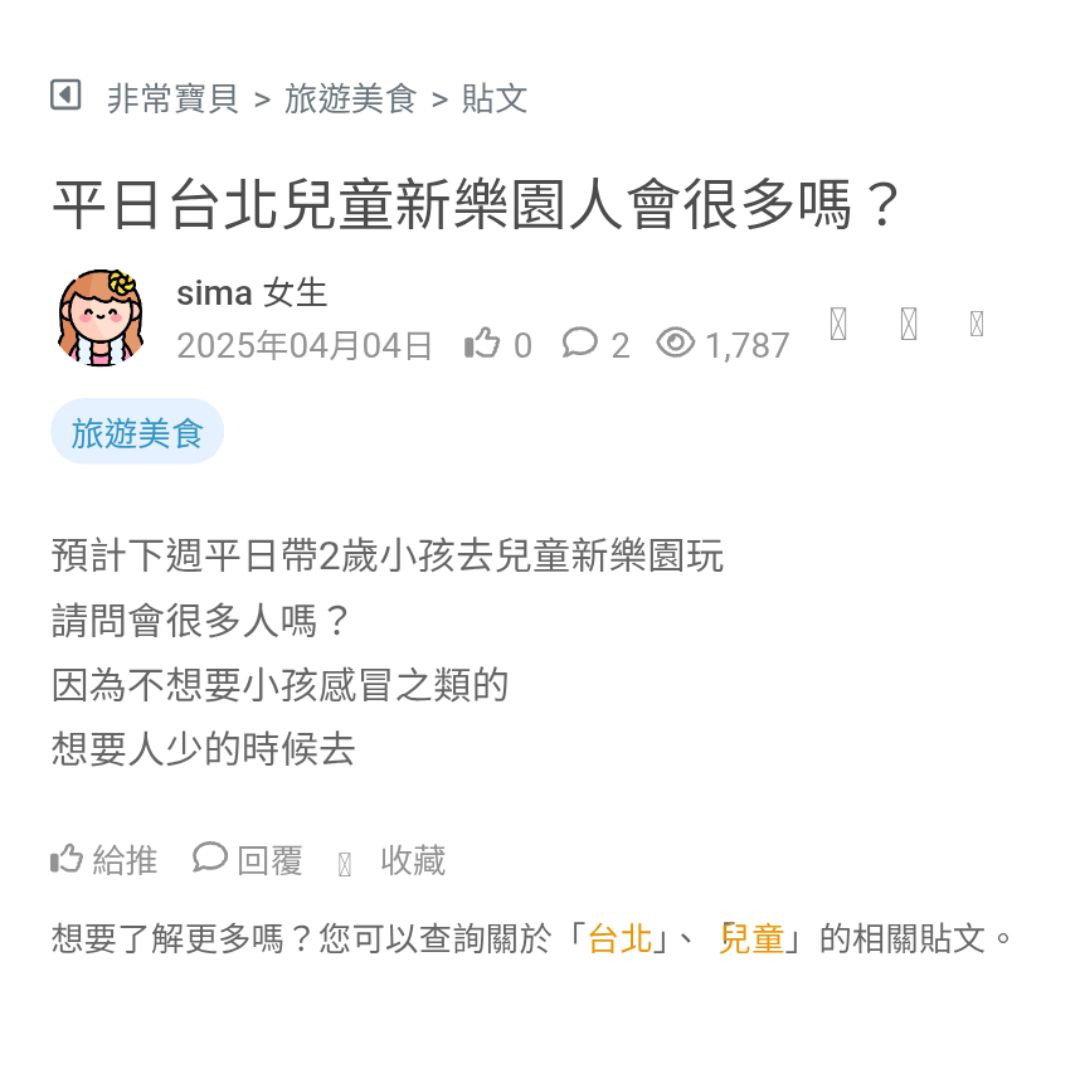Viewport: 1080px width, 1080px height.
Task: Go to 旅遊美食 breadcrumb category
Action: tap(350, 99)
